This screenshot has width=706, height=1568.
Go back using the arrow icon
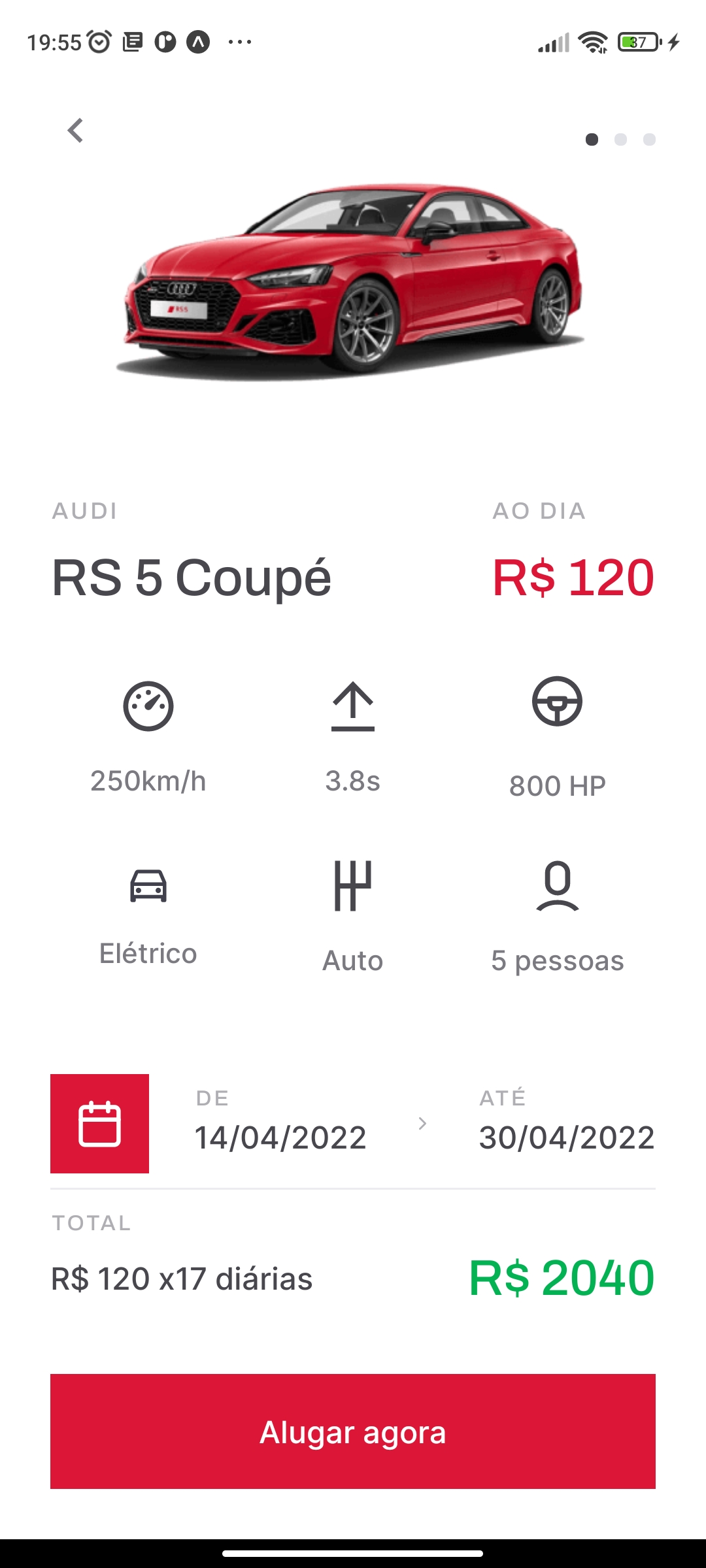76,131
